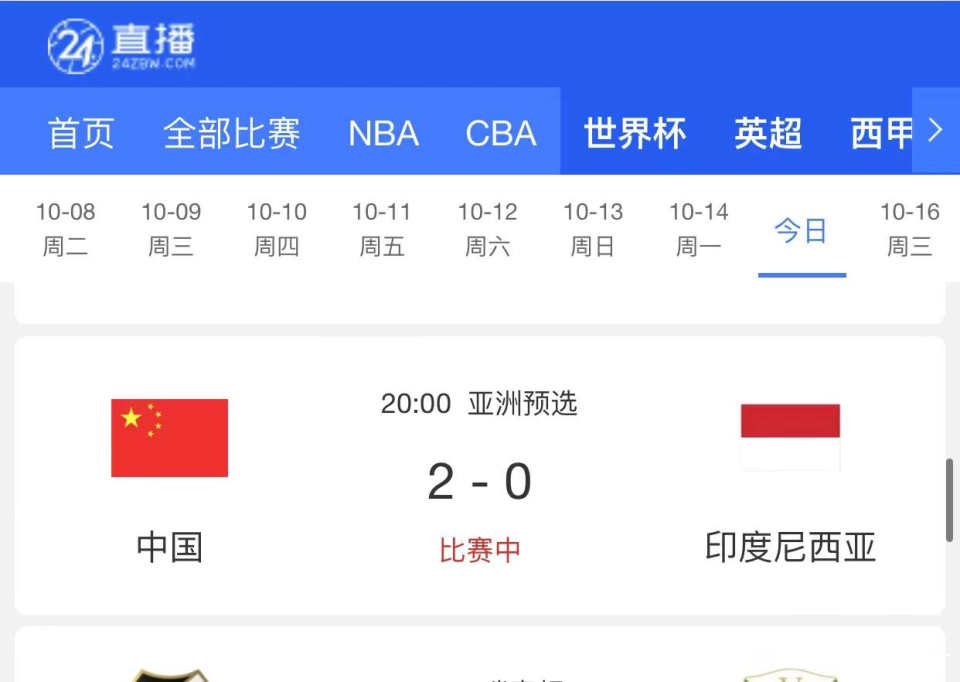The image size is (960, 682).
Task: View matches on 10-14 周一
Action: pos(699,229)
